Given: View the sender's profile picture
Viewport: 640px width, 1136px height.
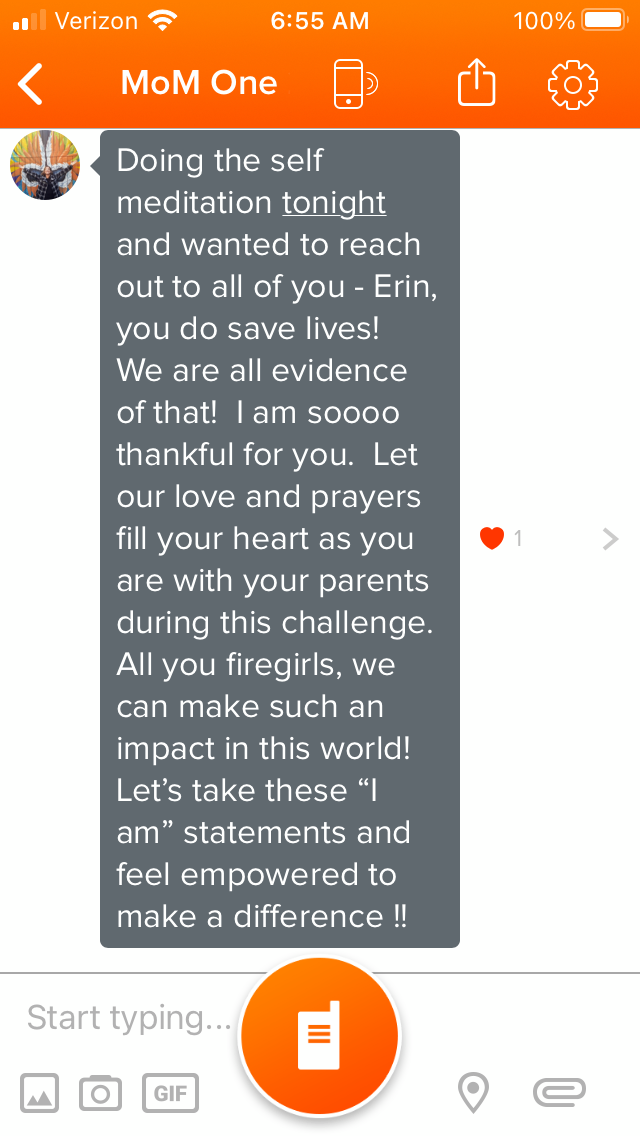Looking at the screenshot, I should tap(45, 165).
